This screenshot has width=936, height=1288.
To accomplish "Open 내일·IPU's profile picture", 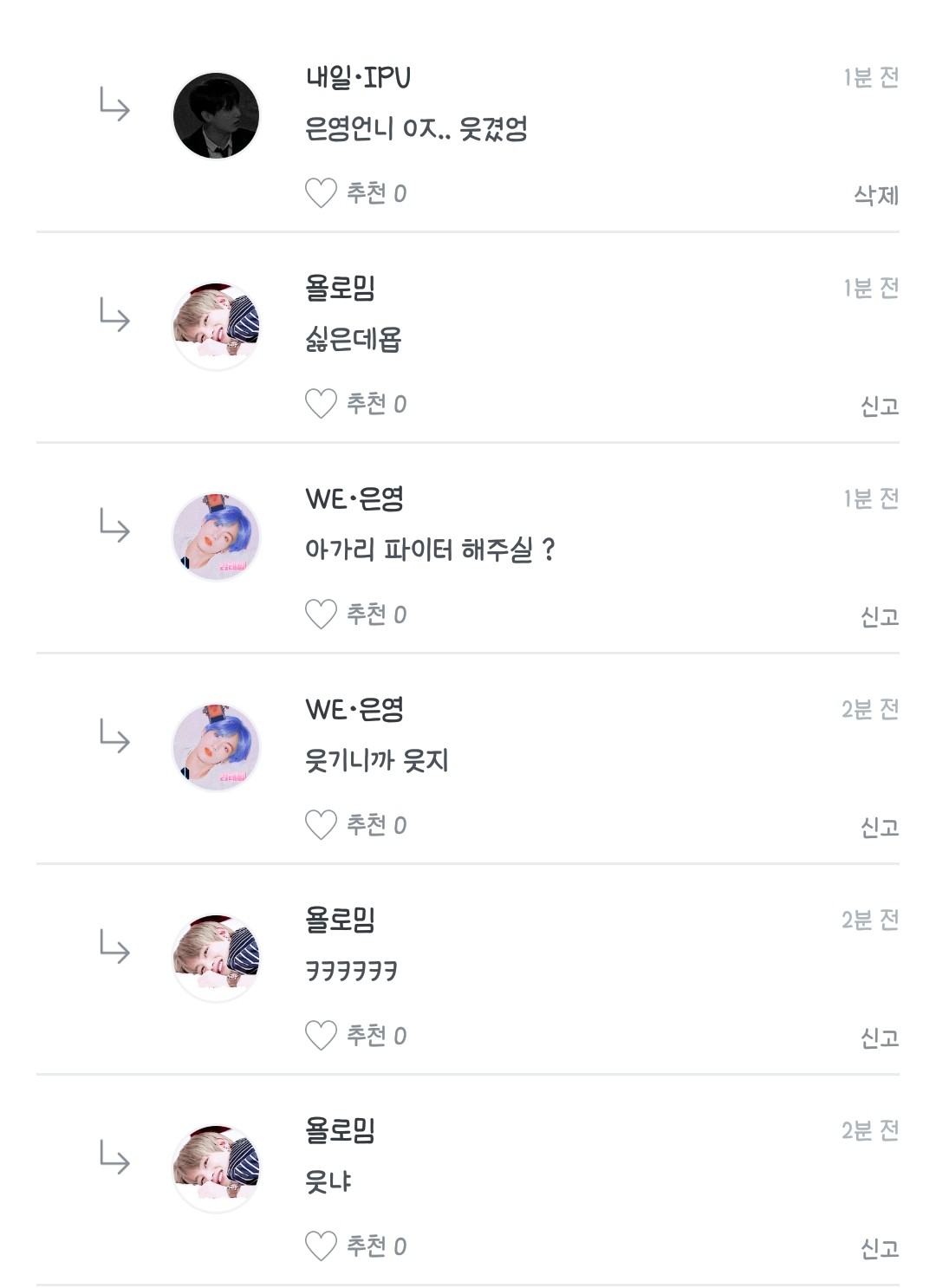I will tap(217, 115).
